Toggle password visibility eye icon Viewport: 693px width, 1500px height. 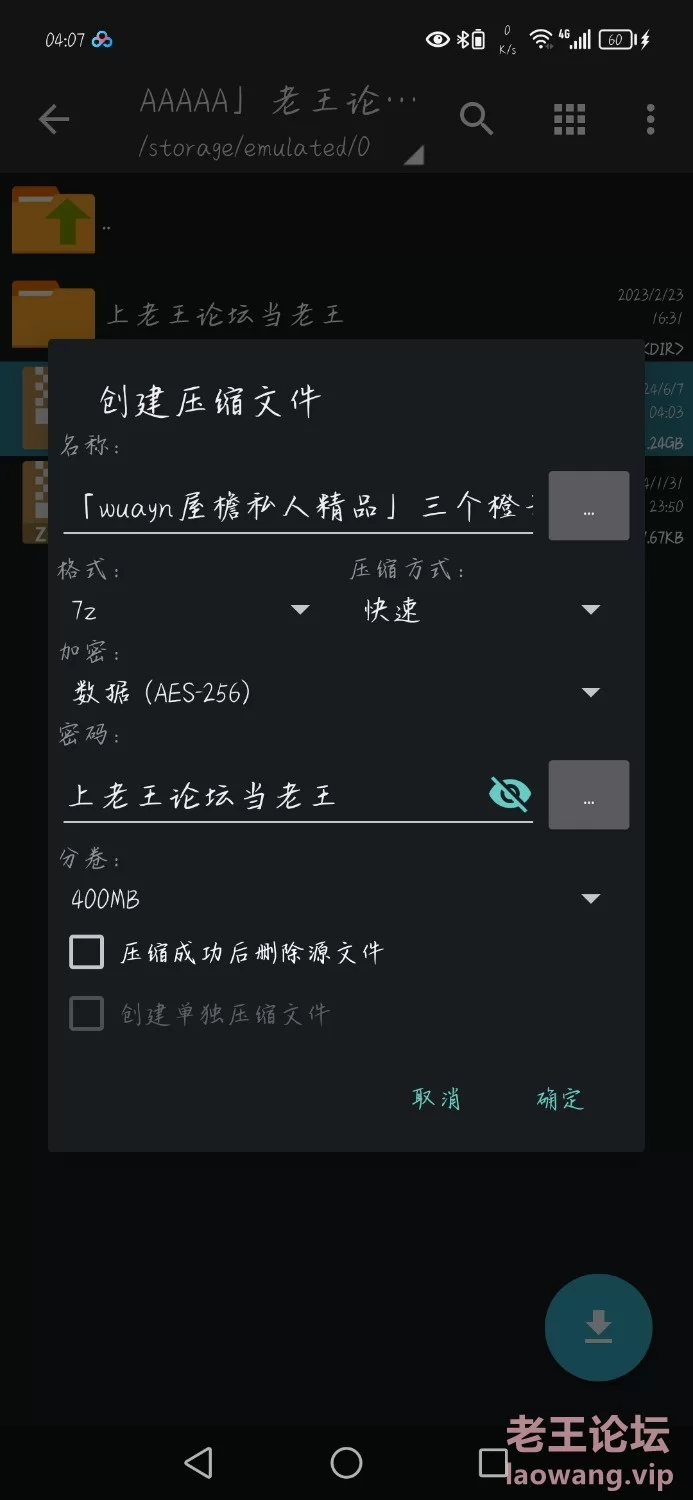(510, 795)
